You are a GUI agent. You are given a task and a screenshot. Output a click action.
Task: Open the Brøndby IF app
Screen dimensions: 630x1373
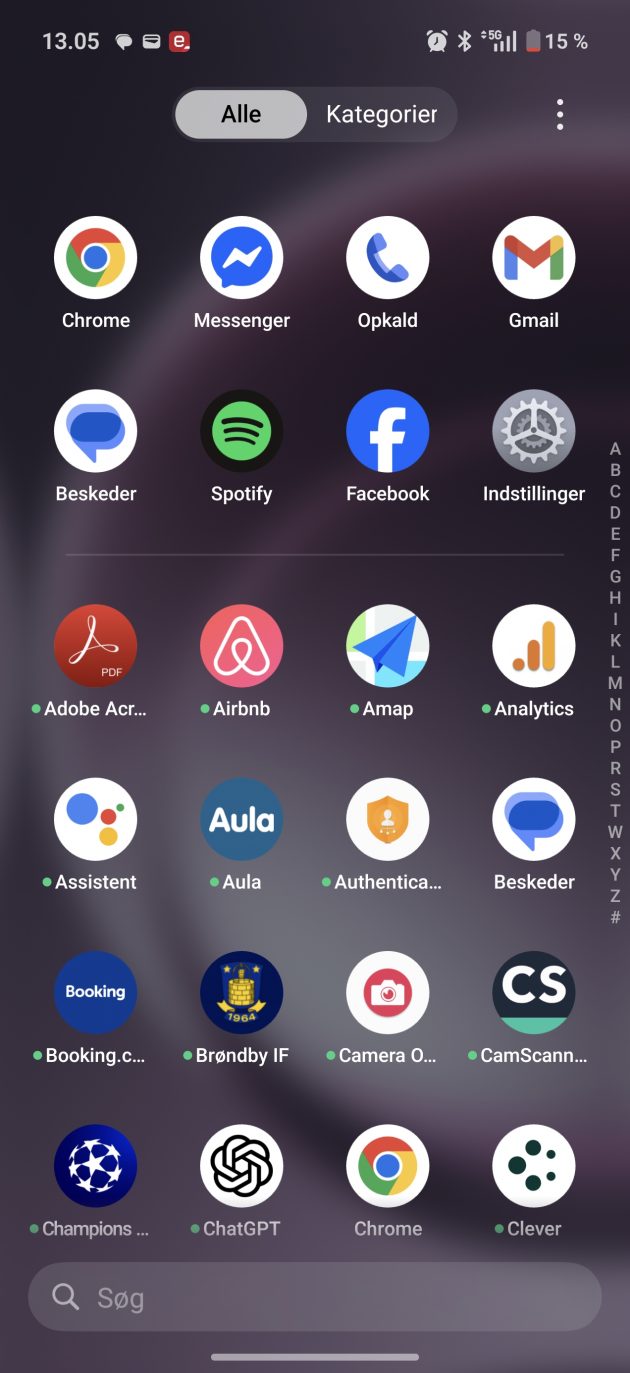[241, 992]
